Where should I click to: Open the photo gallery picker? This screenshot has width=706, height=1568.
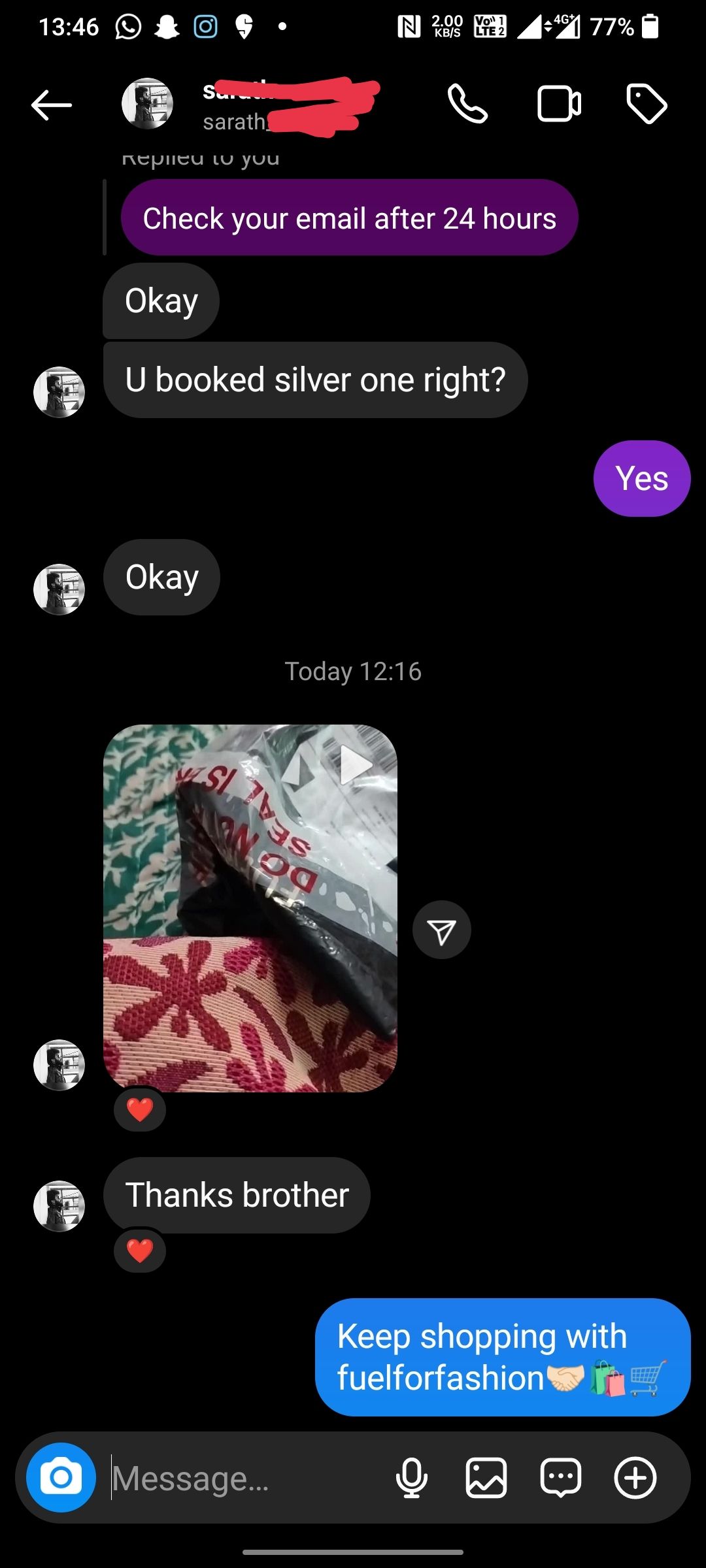(486, 1478)
